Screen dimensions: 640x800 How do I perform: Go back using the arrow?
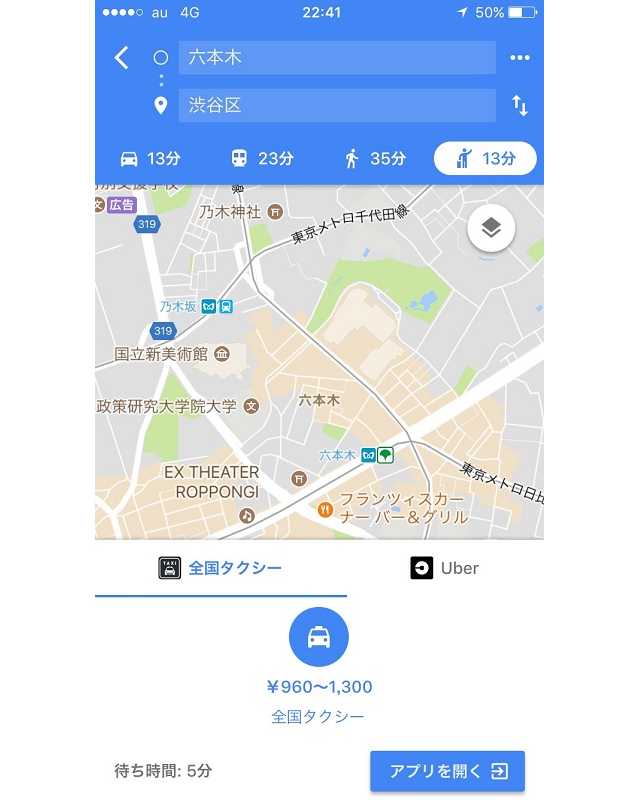point(122,58)
